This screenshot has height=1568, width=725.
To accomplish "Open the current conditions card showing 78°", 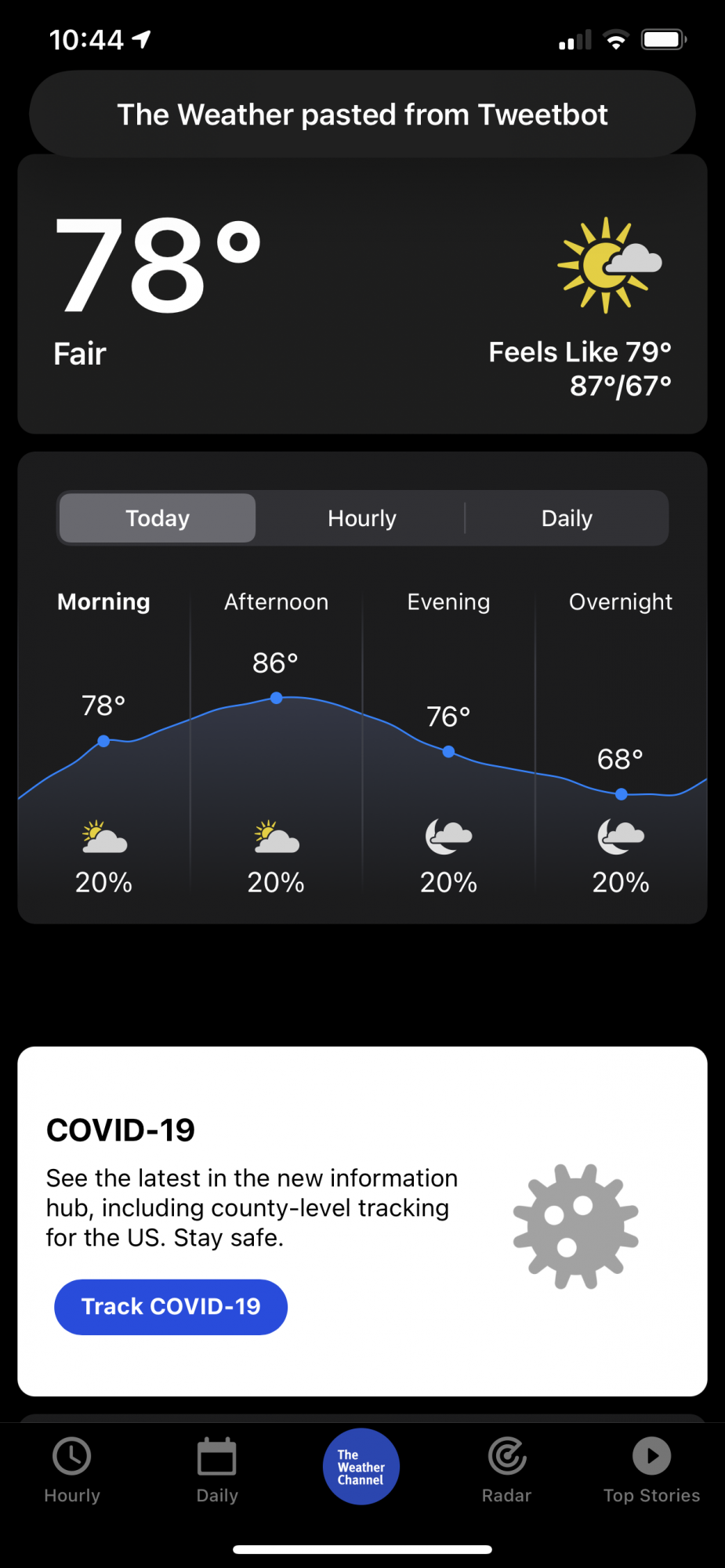I will pyautogui.click(x=362, y=294).
